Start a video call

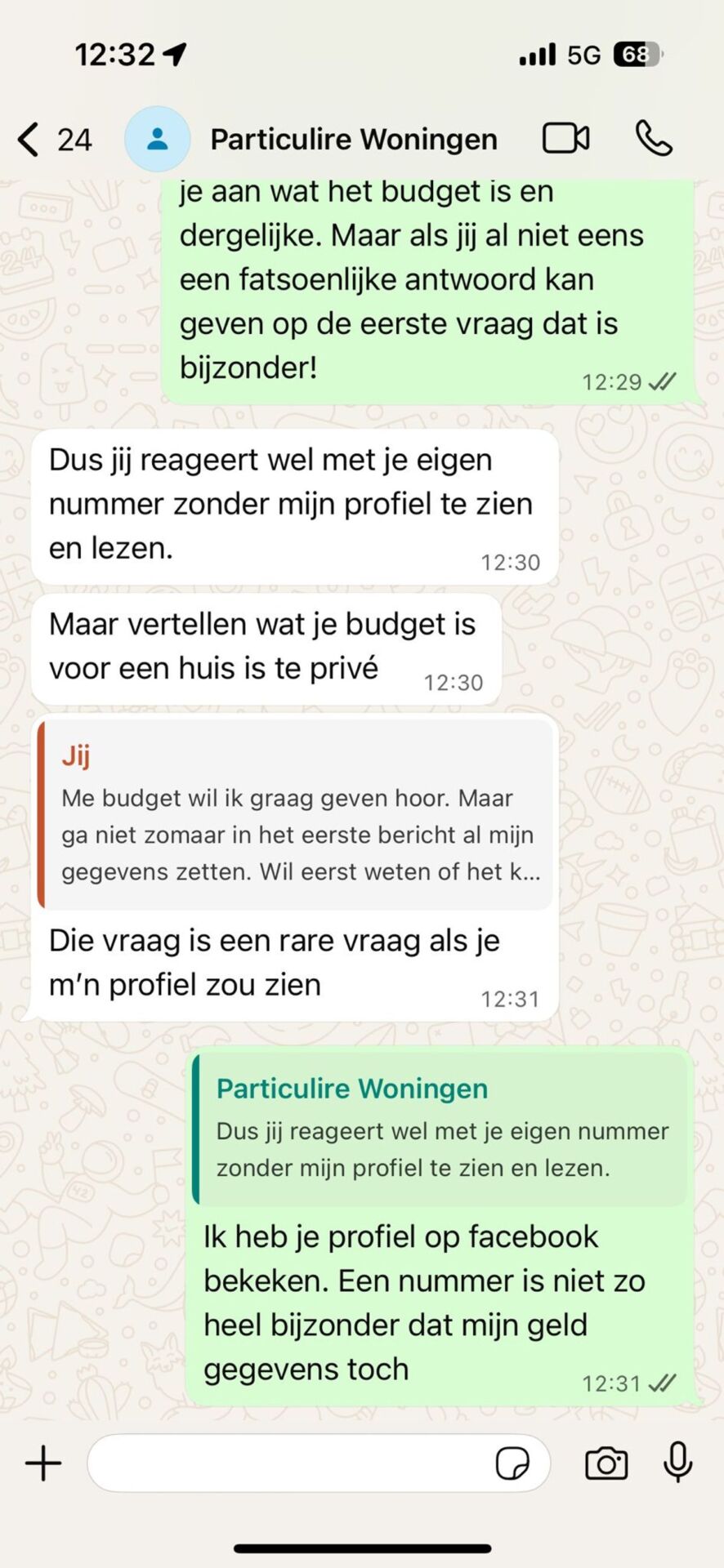coord(565,139)
